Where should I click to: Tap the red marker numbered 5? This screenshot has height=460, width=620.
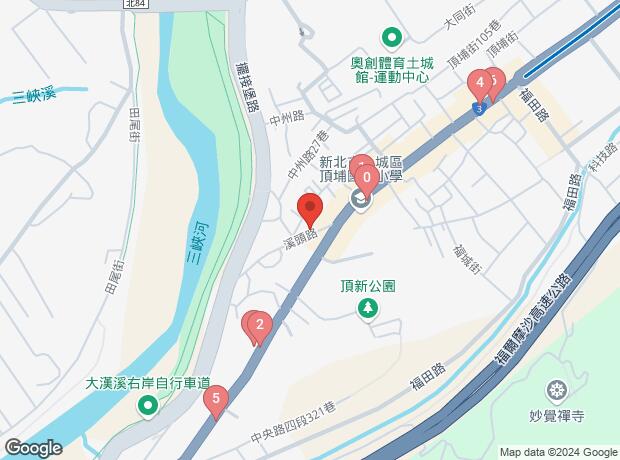click(215, 398)
